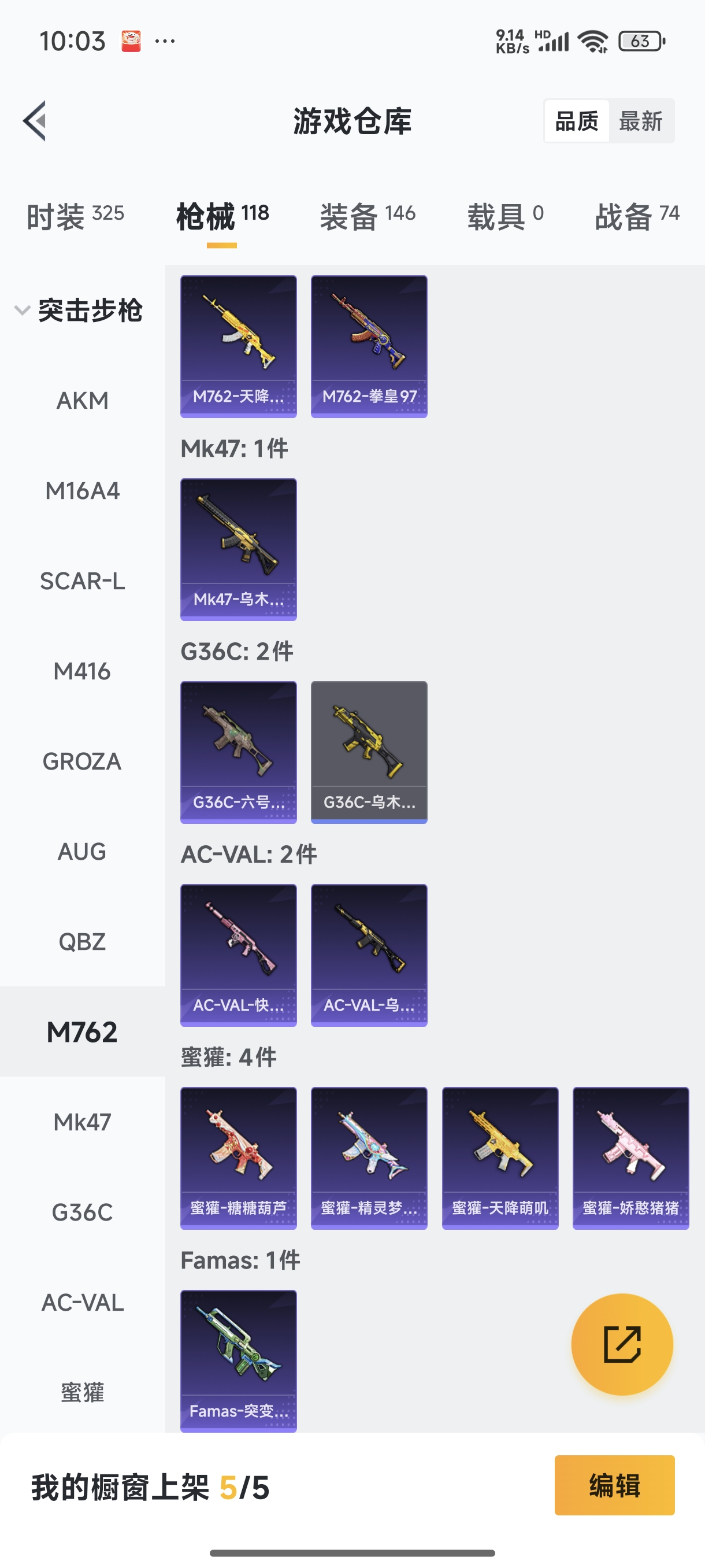This screenshot has height=1568, width=705.
Task: Select SCAR-L in the sidebar
Action: tap(82, 581)
